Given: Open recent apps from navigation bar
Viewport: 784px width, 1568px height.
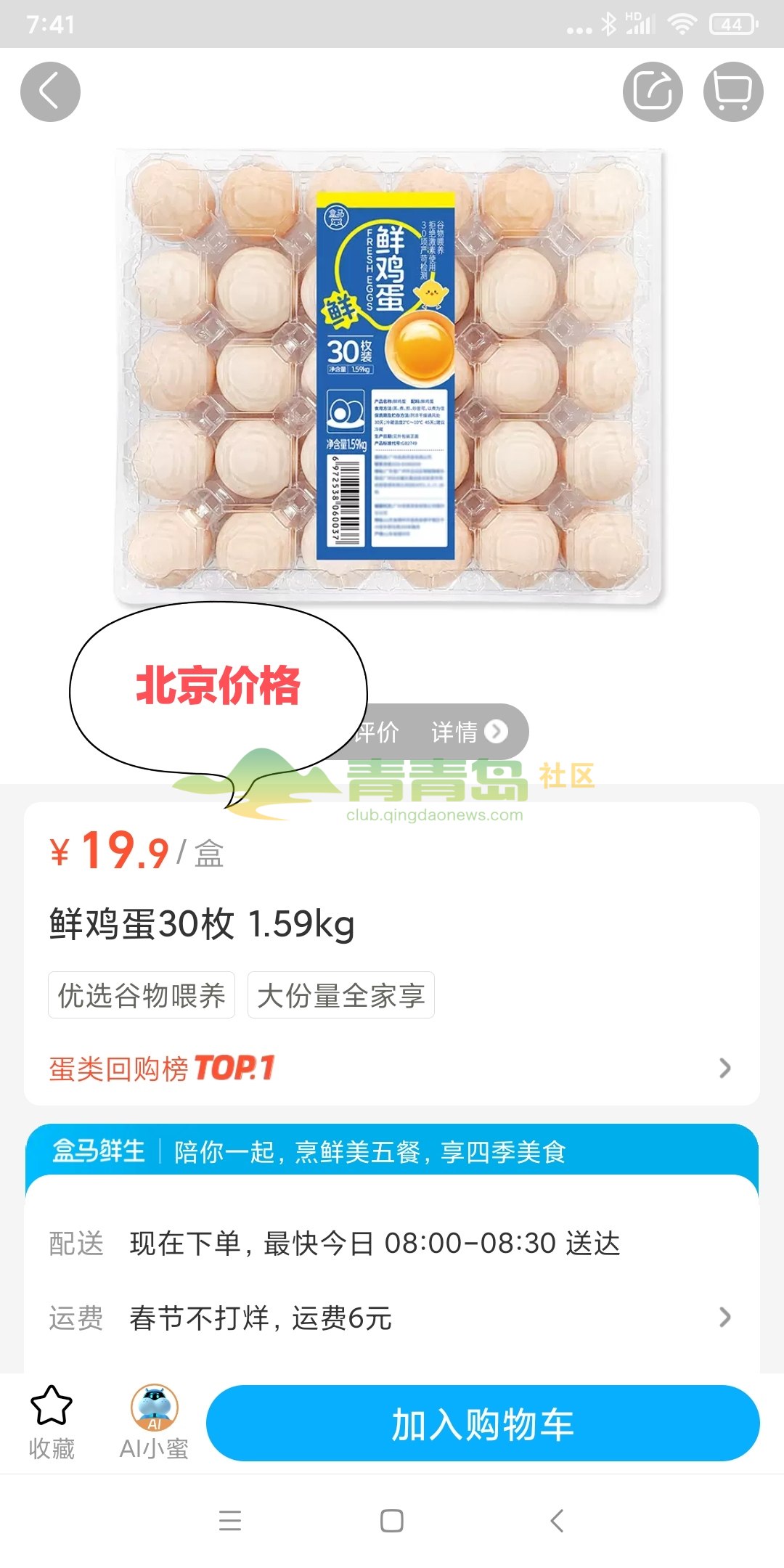Looking at the screenshot, I should tap(230, 1520).
